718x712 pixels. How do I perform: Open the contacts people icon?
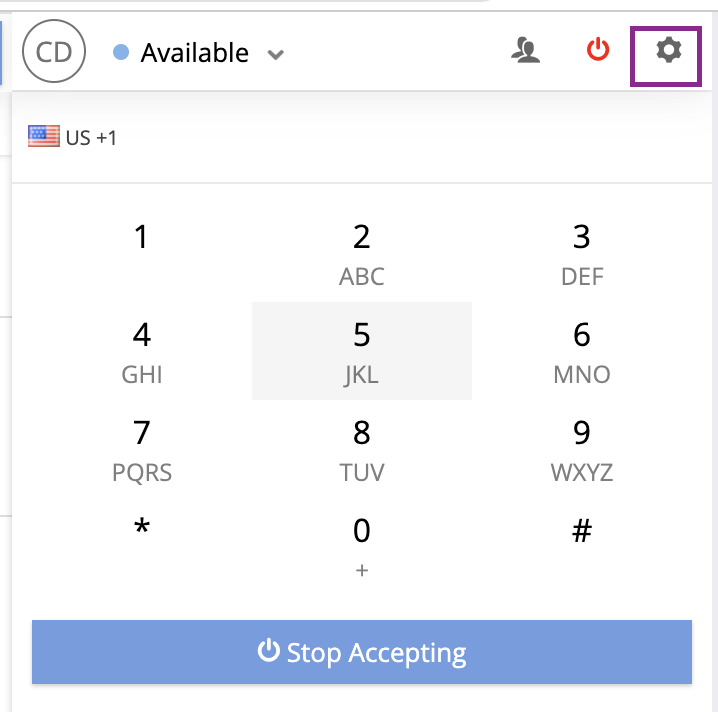pyautogui.click(x=525, y=51)
